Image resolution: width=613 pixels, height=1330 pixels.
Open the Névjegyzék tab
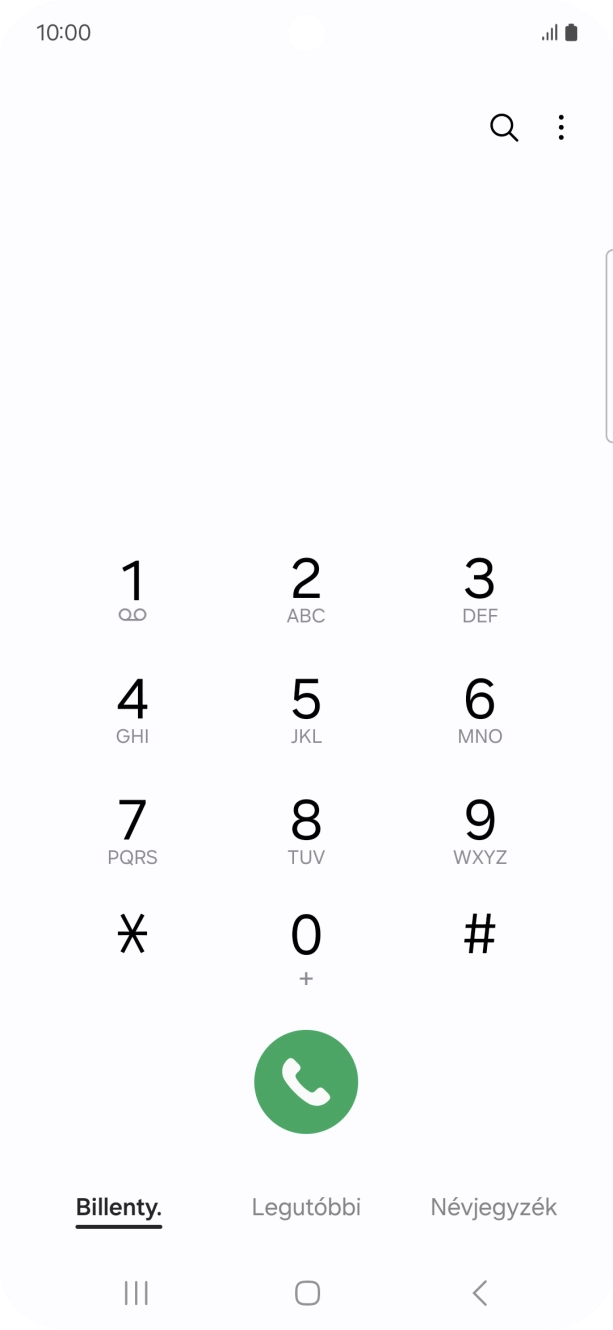coord(493,1207)
